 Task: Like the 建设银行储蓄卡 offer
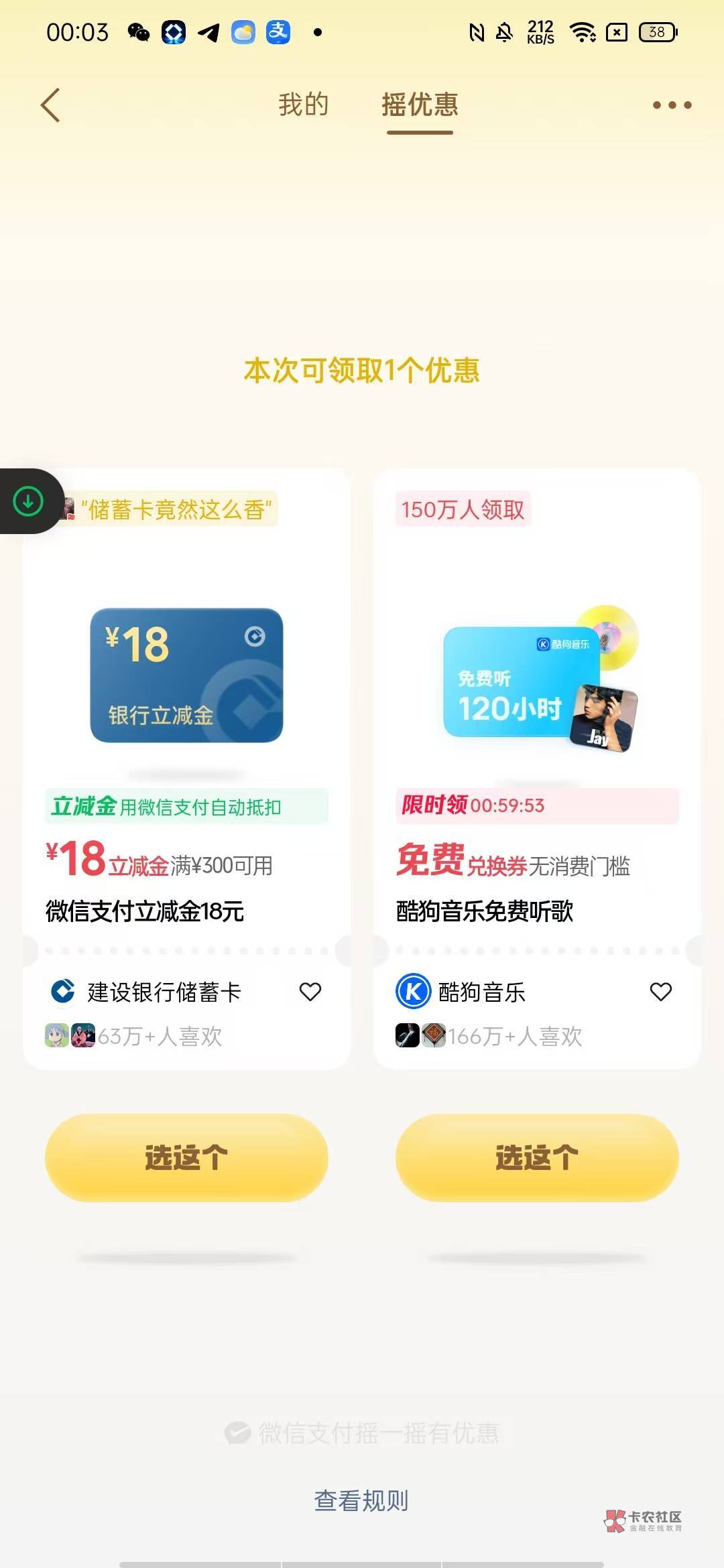[310, 992]
